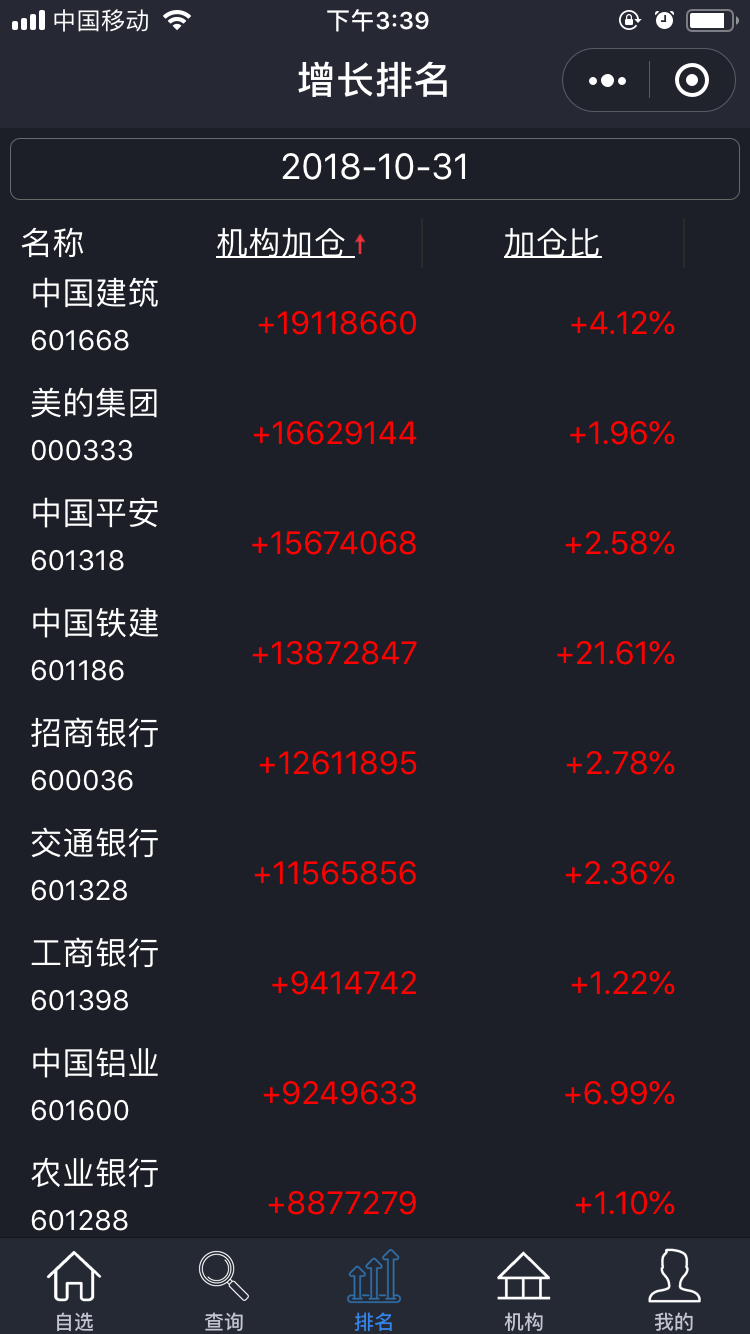Select the 排名 tab

click(x=375, y=1288)
